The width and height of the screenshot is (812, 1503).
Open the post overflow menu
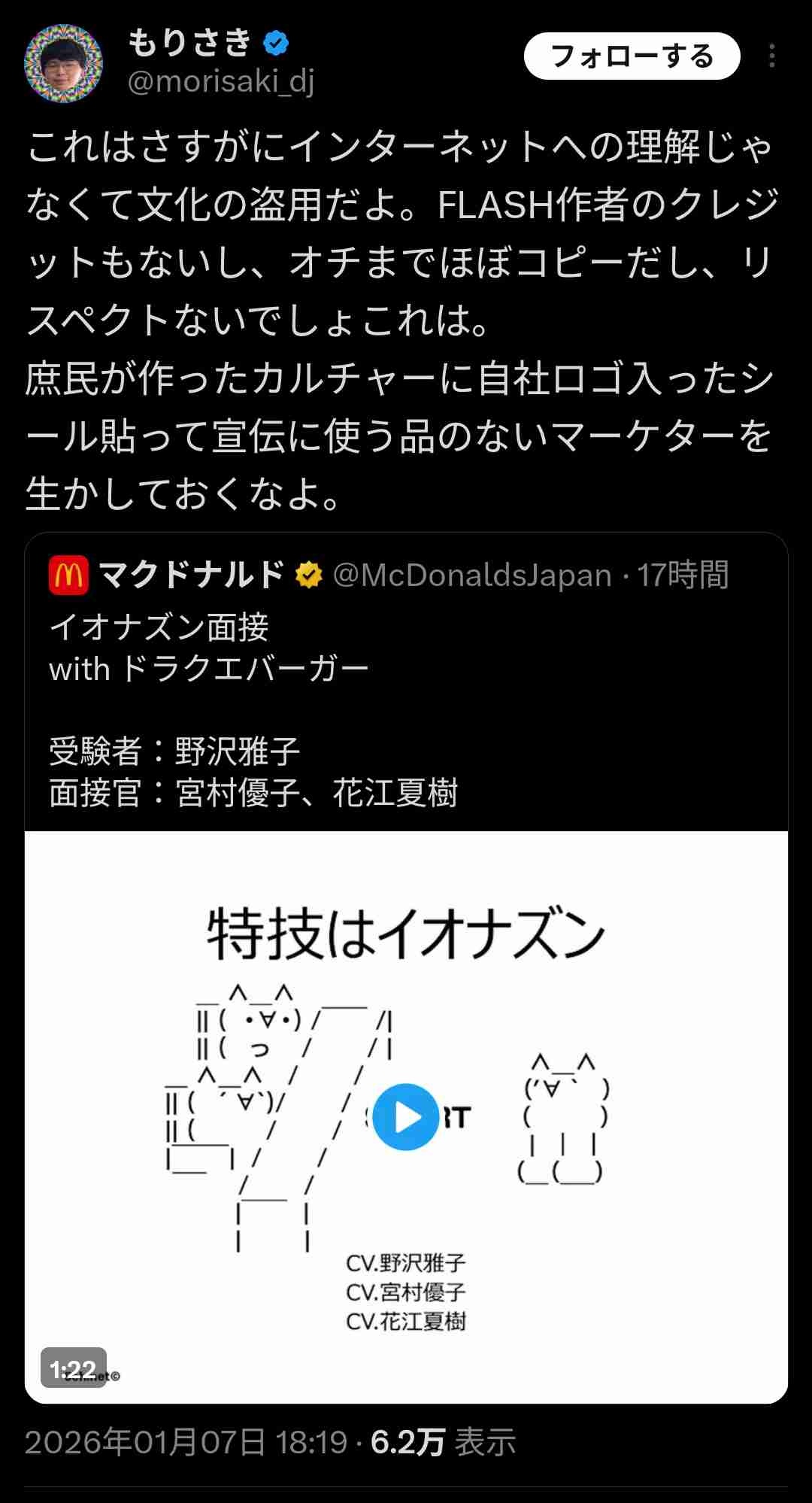point(771,56)
